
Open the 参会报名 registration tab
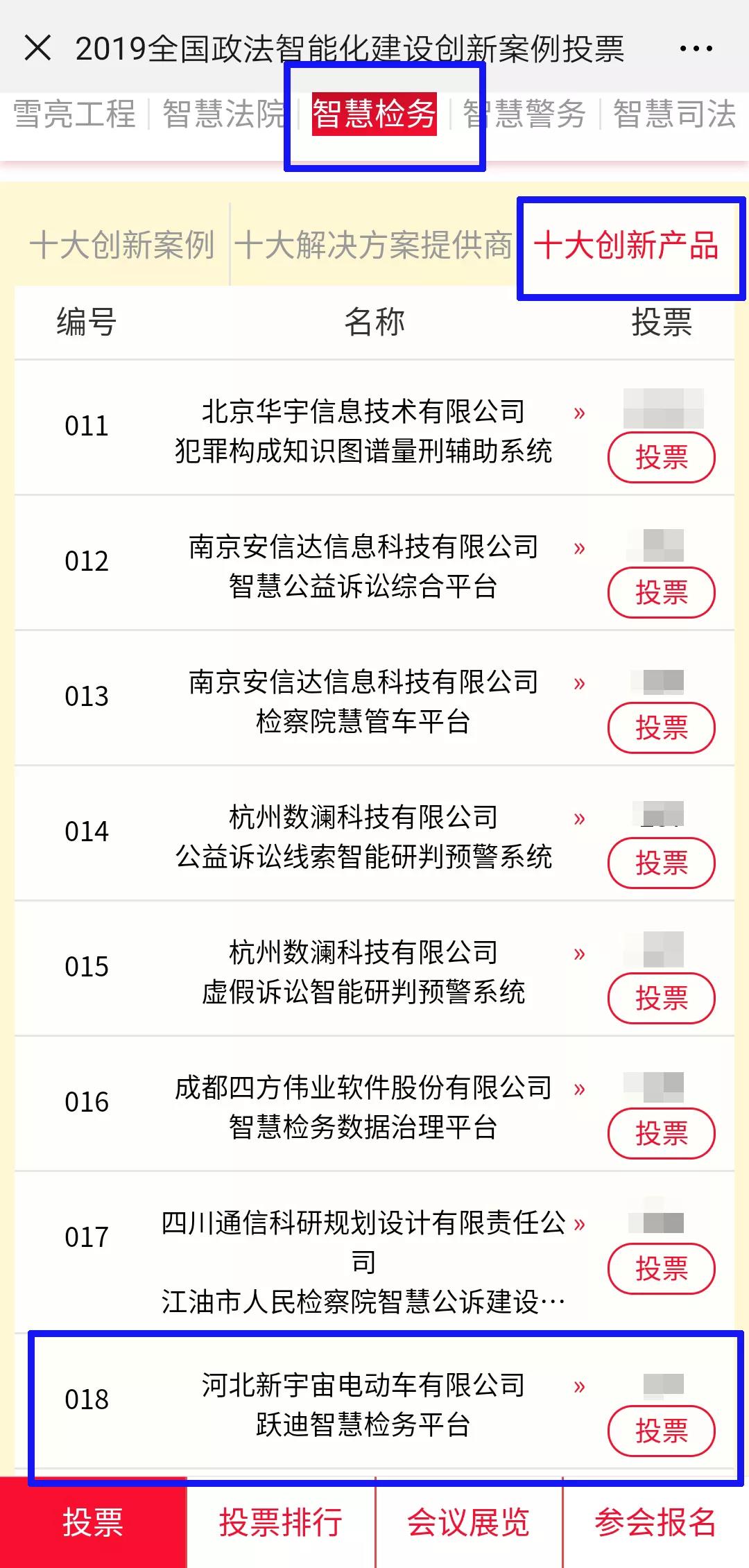(x=655, y=1523)
